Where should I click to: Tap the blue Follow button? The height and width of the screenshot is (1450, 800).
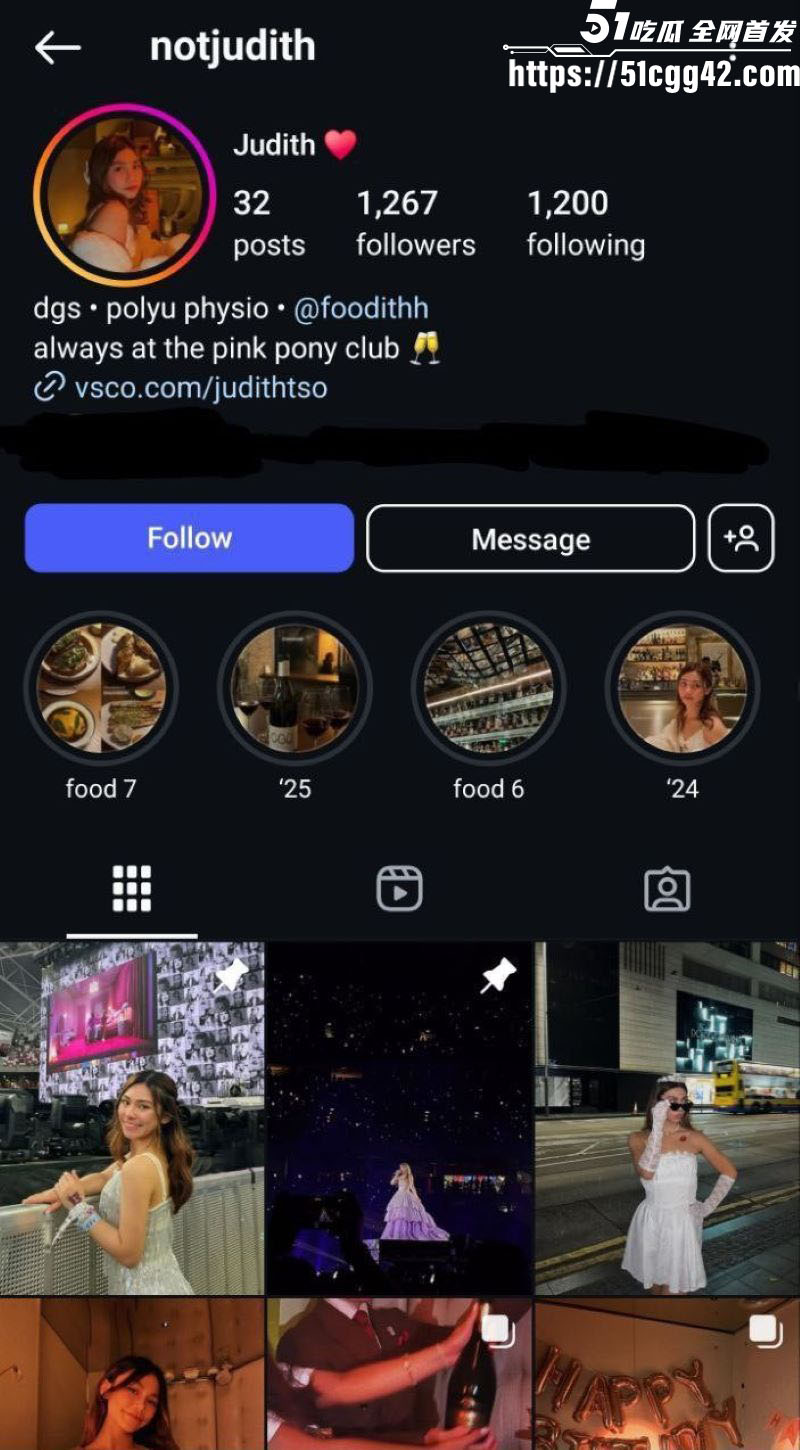(x=189, y=538)
